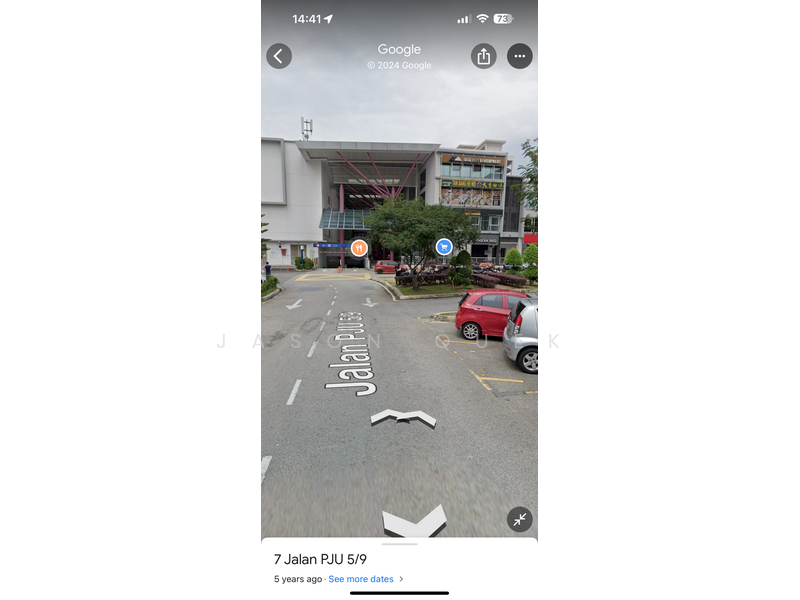Move backward using the bottom street arrow
This screenshot has width=800, height=600.
pyautogui.click(x=414, y=522)
